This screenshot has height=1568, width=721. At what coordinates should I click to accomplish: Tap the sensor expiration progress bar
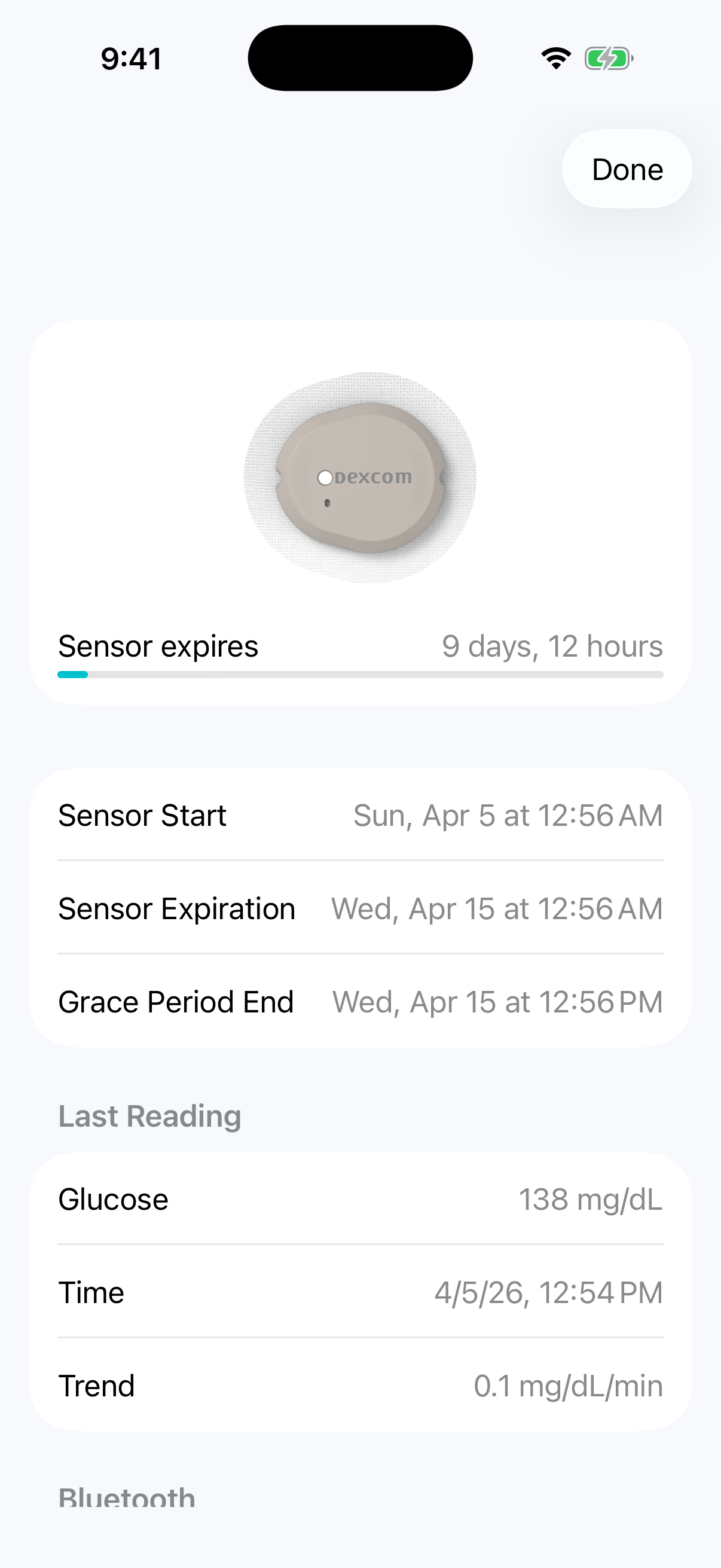tap(360, 675)
